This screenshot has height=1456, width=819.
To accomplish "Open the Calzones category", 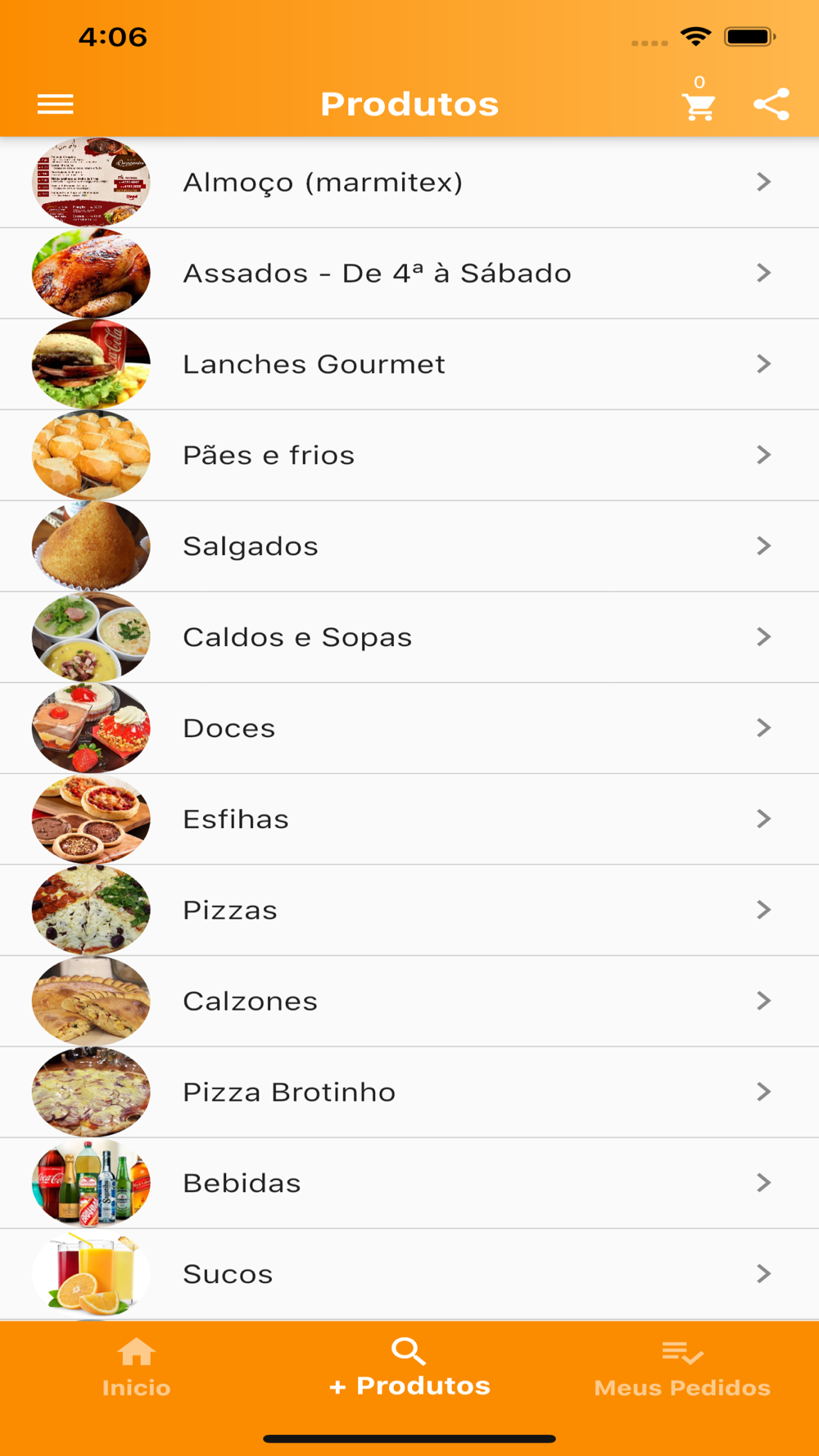I will (409, 1000).
